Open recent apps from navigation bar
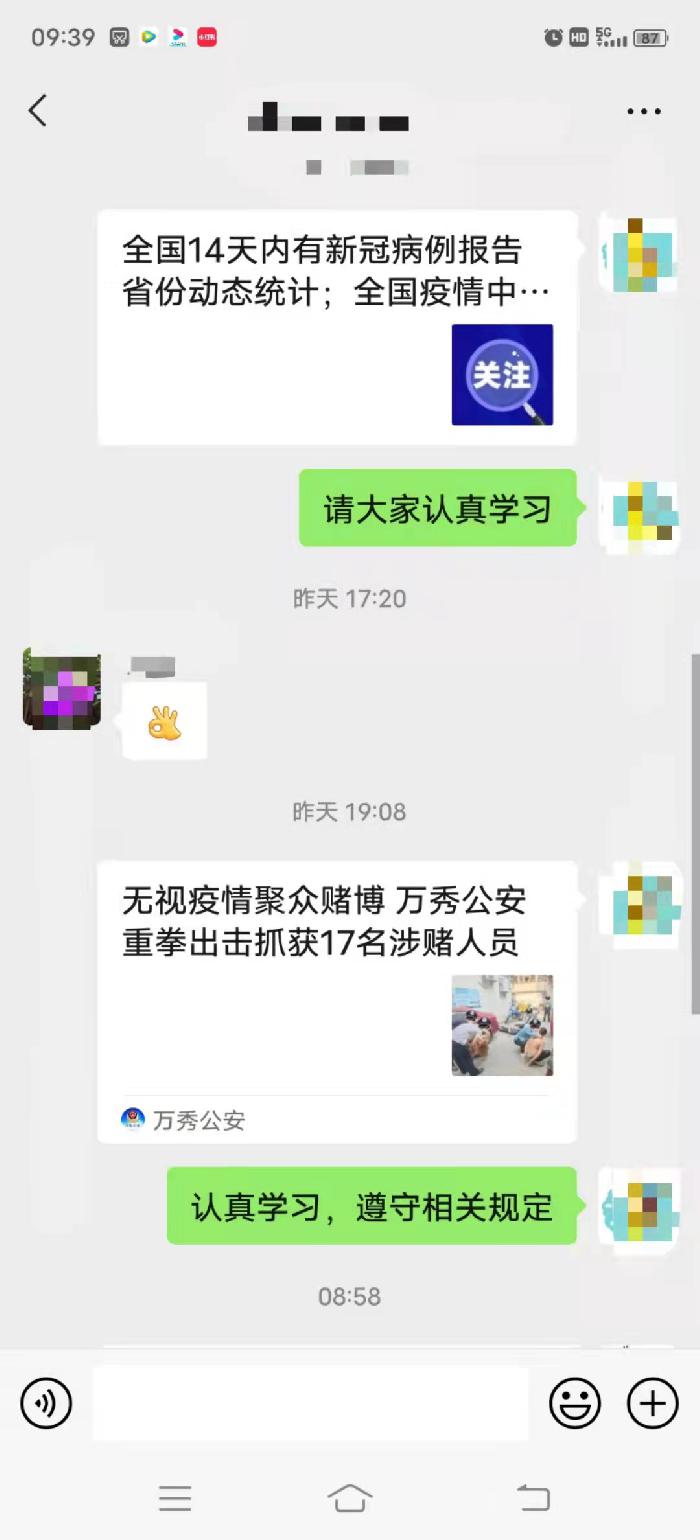Screen dimensions: 700x1540 click(175, 1498)
